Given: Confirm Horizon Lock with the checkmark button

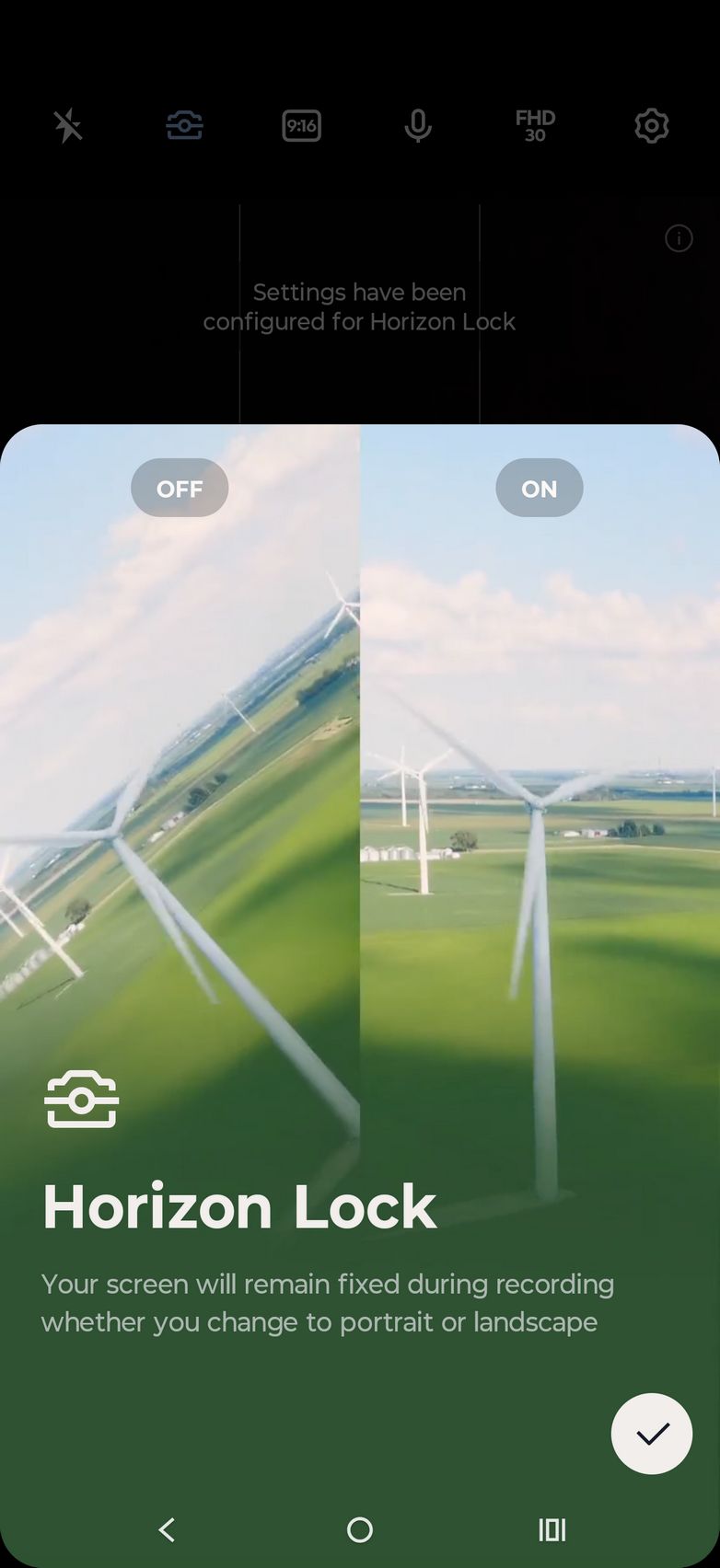Looking at the screenshot, I should 651,1434.
